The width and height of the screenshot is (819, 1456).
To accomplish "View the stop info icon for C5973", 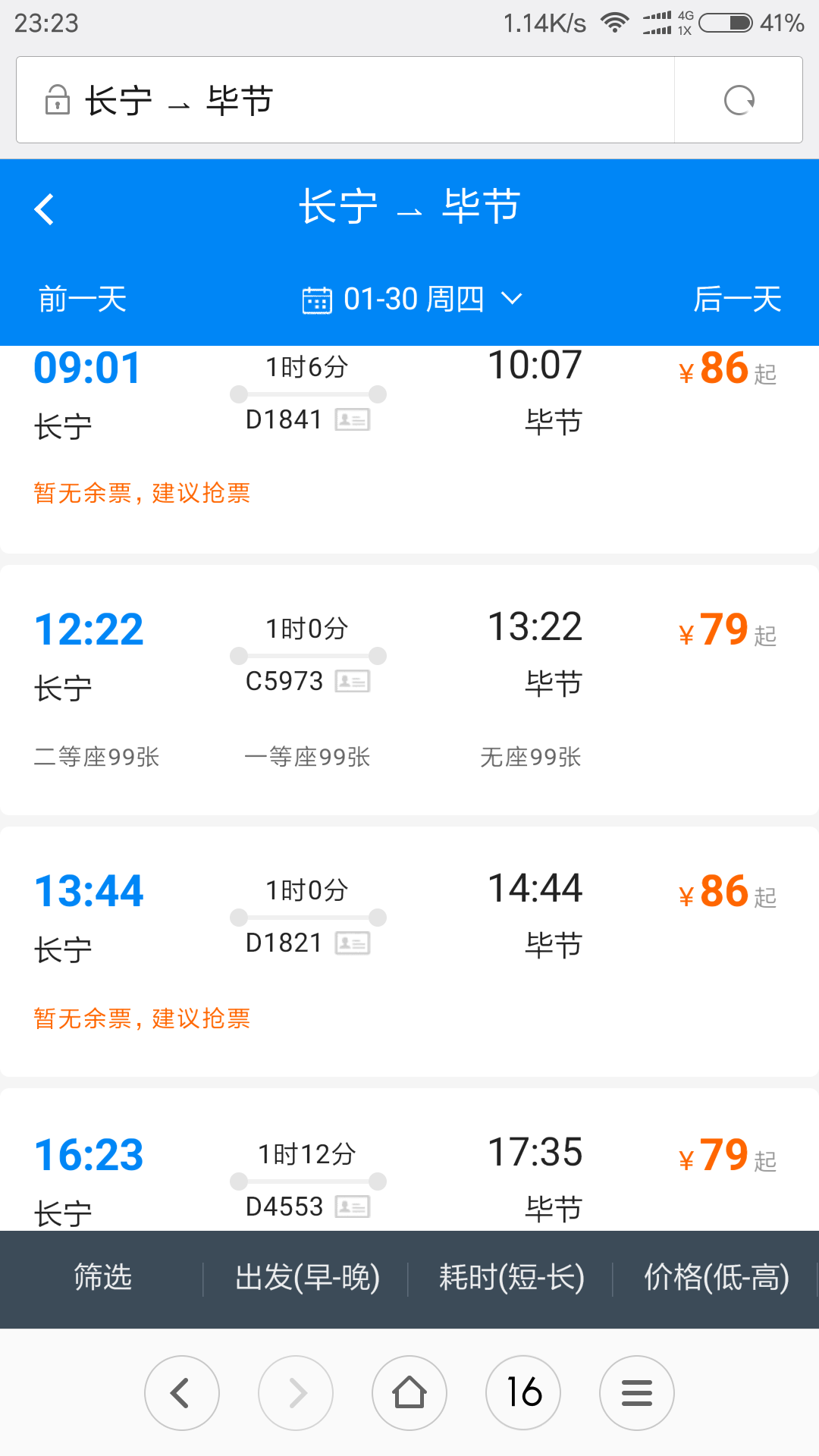I will click(353, 681).
